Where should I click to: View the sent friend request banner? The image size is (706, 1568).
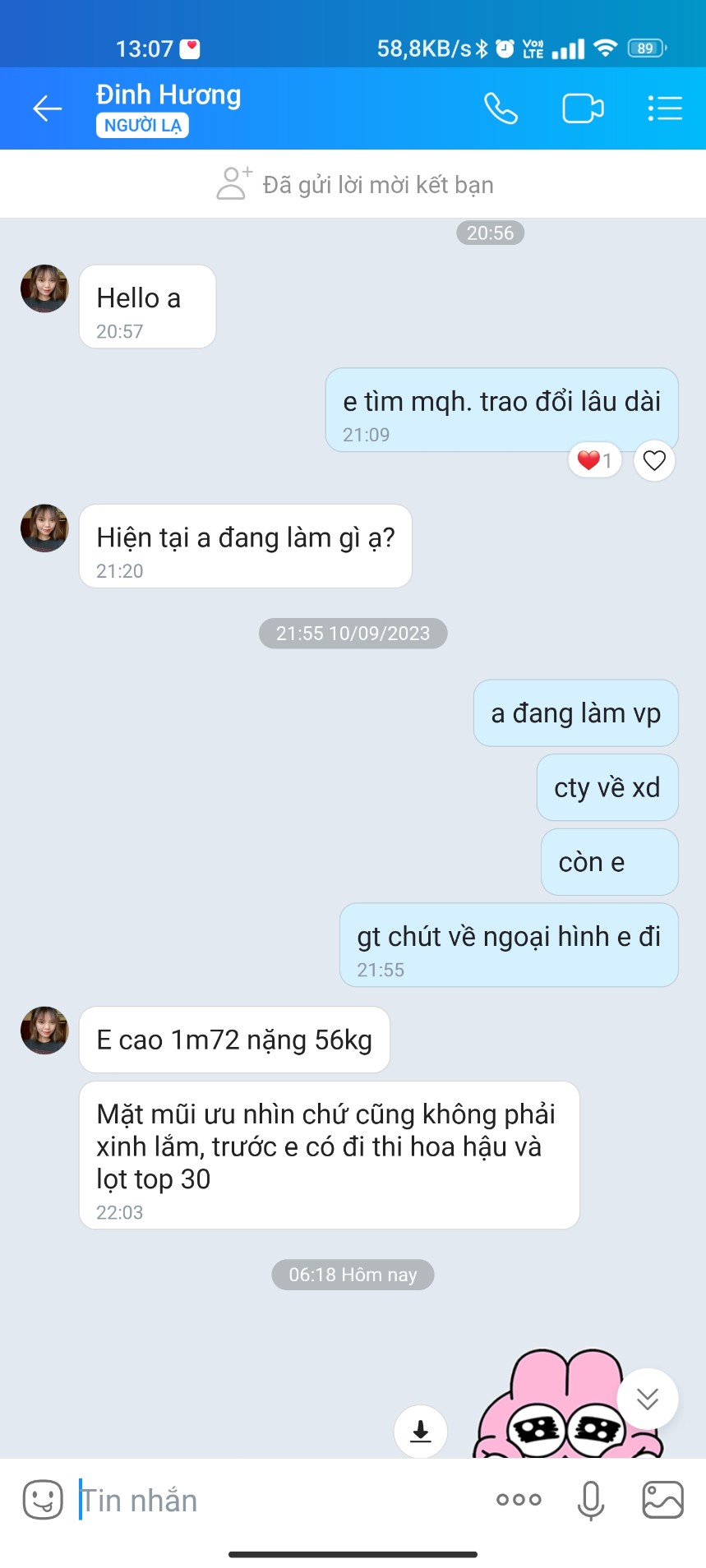click(x=353, y=185)
